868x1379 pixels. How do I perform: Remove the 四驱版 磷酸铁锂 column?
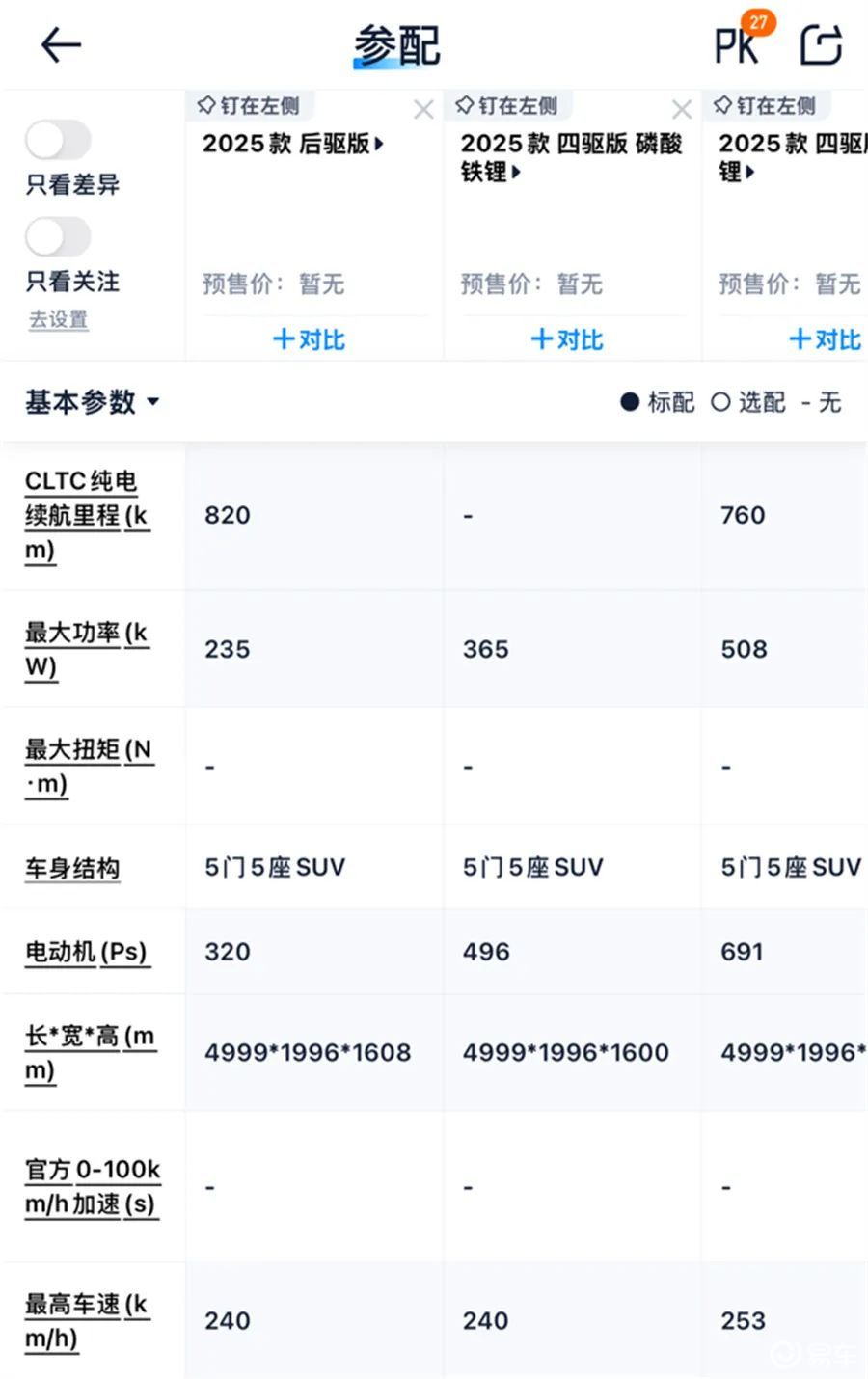[x=682, y=110]
